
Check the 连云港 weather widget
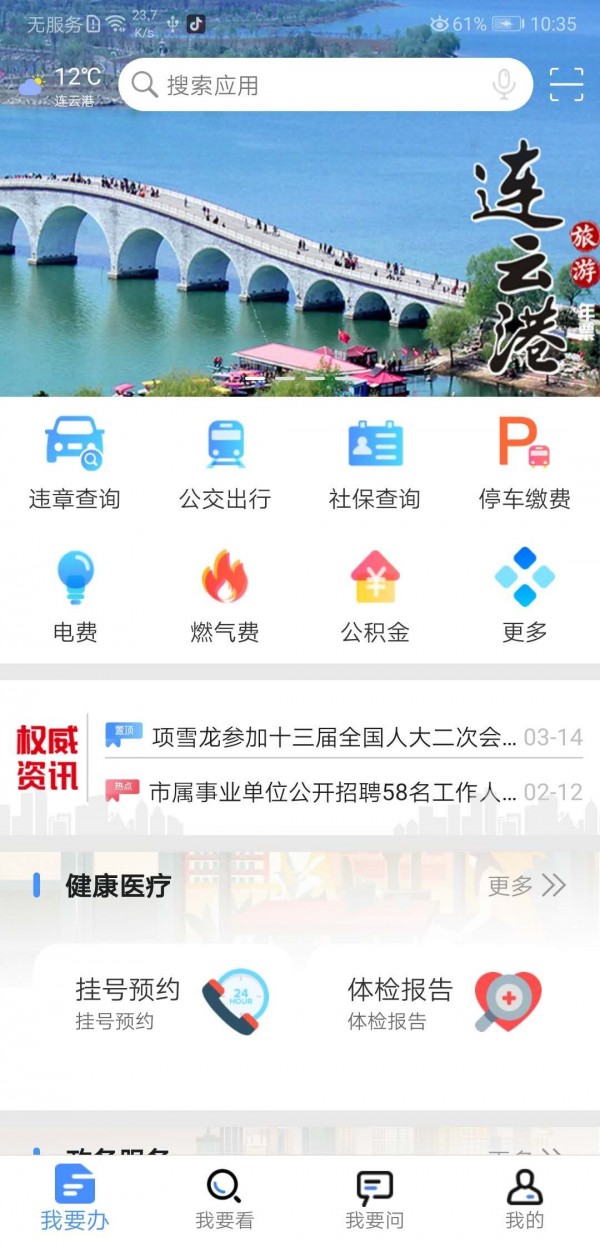[x=62, y=85]
